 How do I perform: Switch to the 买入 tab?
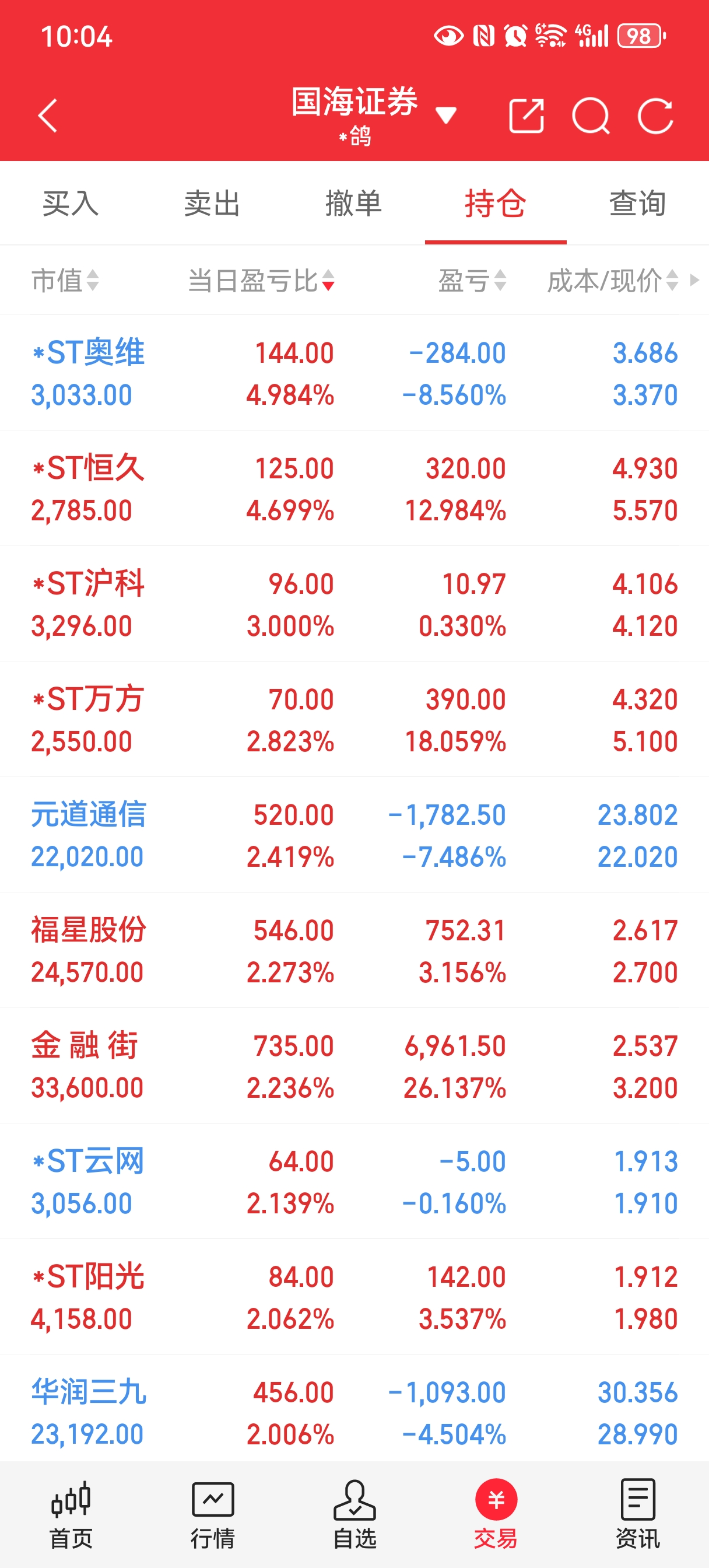click(71, 204)
